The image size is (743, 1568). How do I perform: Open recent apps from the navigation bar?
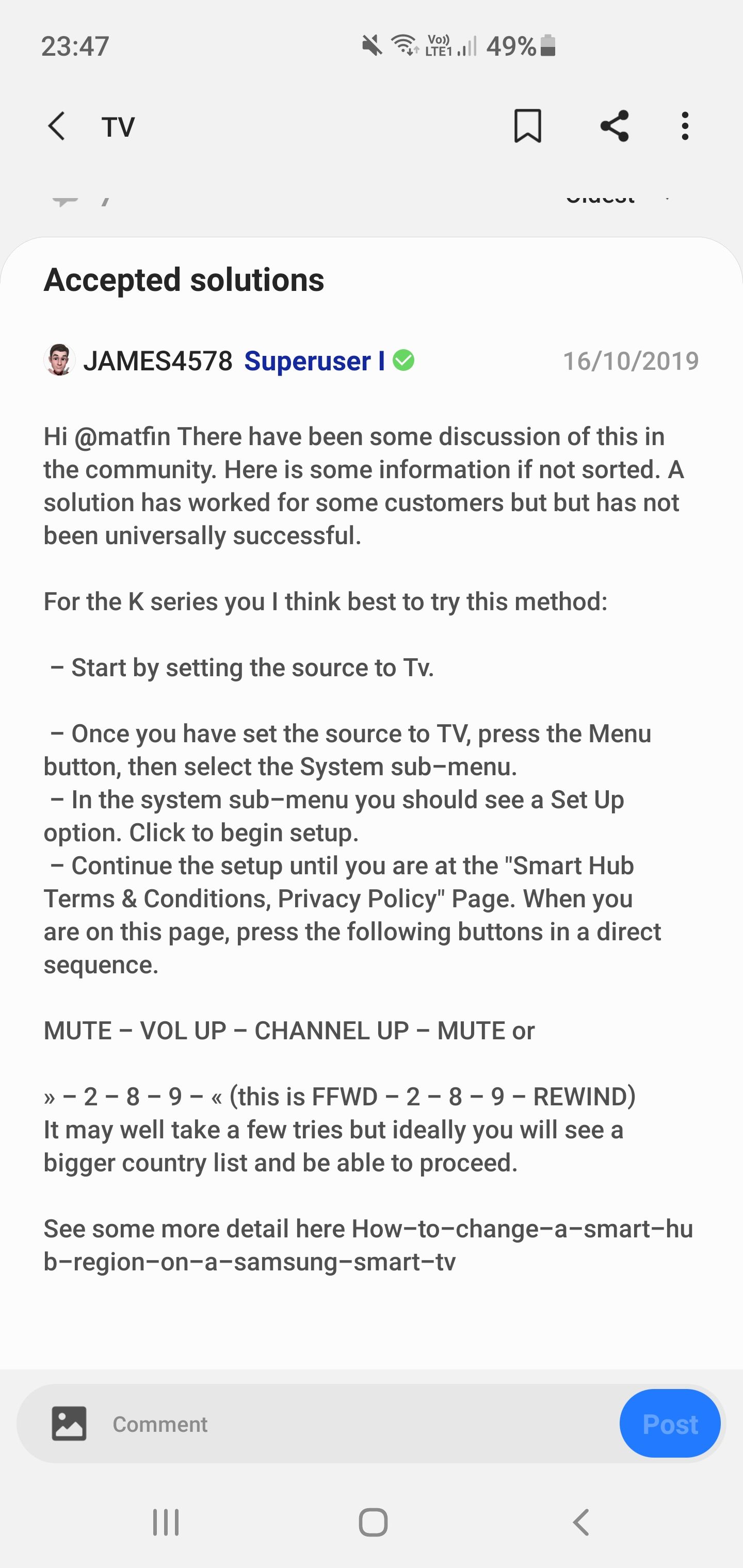pos(166,1522)
